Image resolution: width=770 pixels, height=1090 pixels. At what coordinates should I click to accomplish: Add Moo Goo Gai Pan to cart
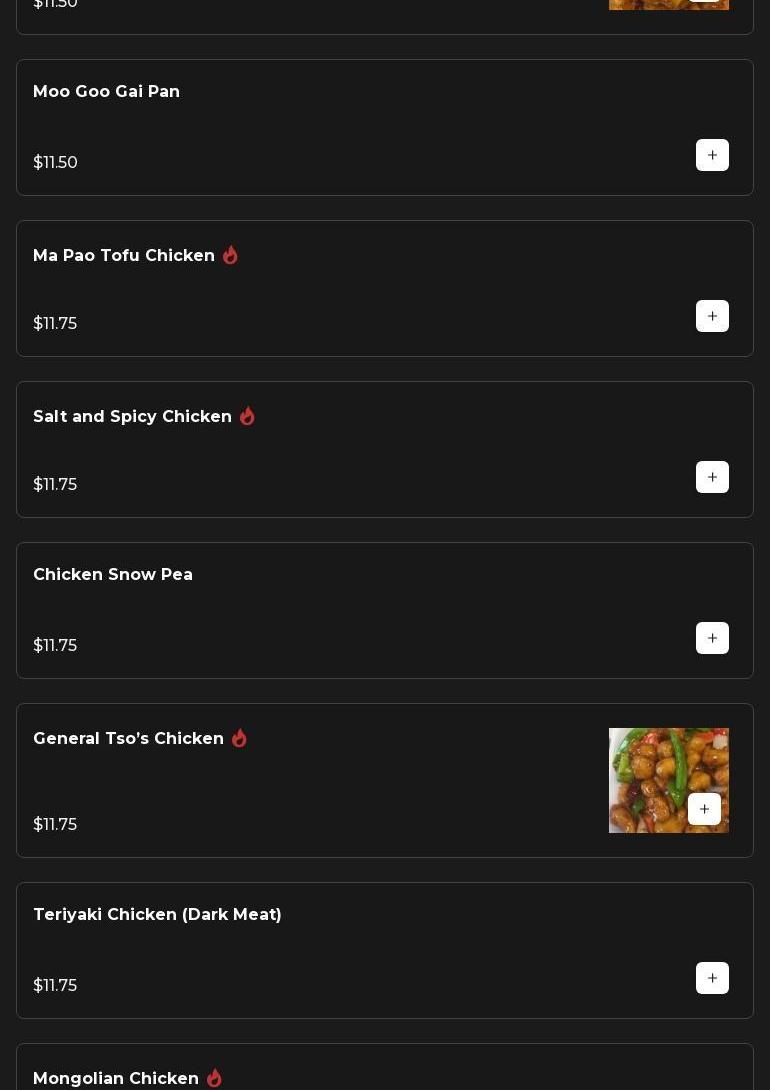click(x=712, y=155)
